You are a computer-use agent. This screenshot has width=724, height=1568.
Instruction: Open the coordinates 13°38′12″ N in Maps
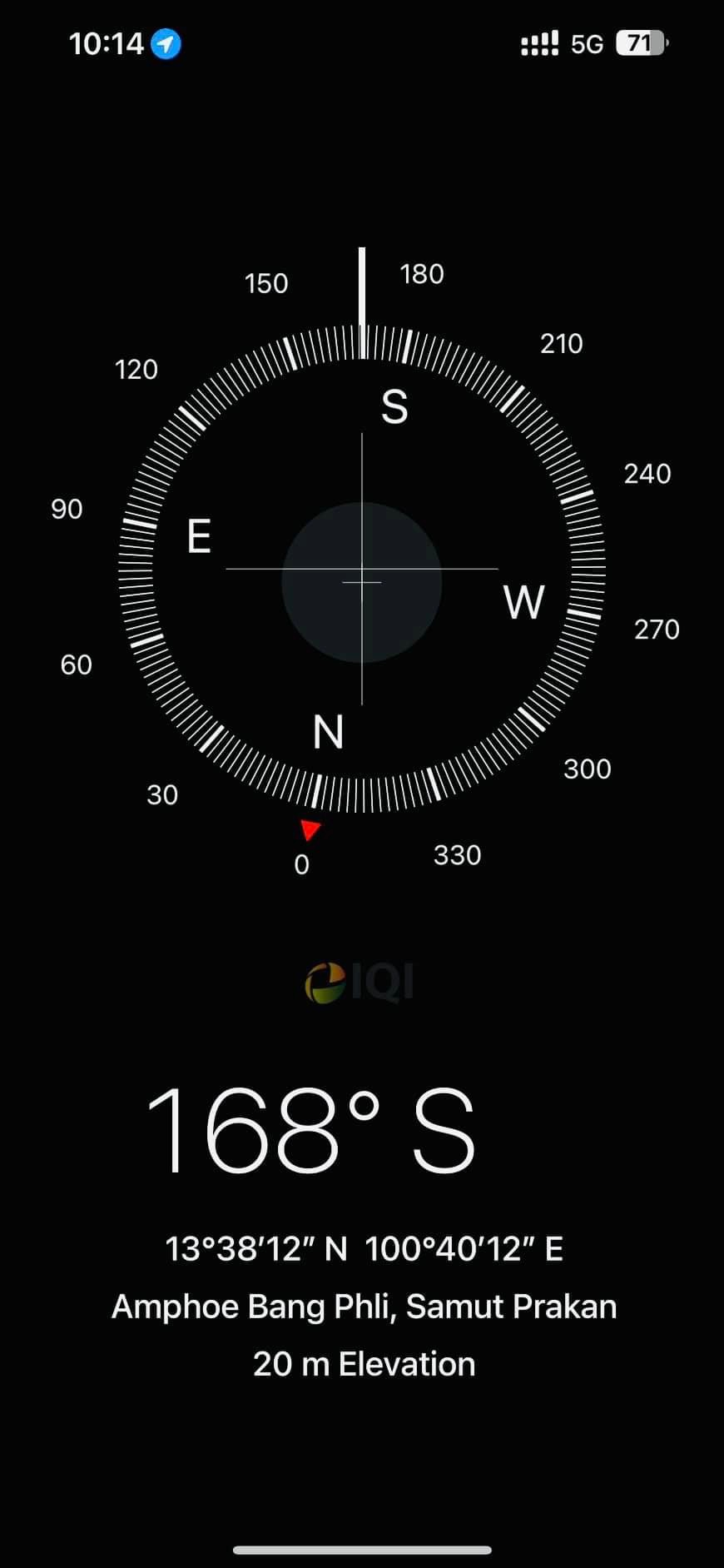click(x=364, y=1249)
